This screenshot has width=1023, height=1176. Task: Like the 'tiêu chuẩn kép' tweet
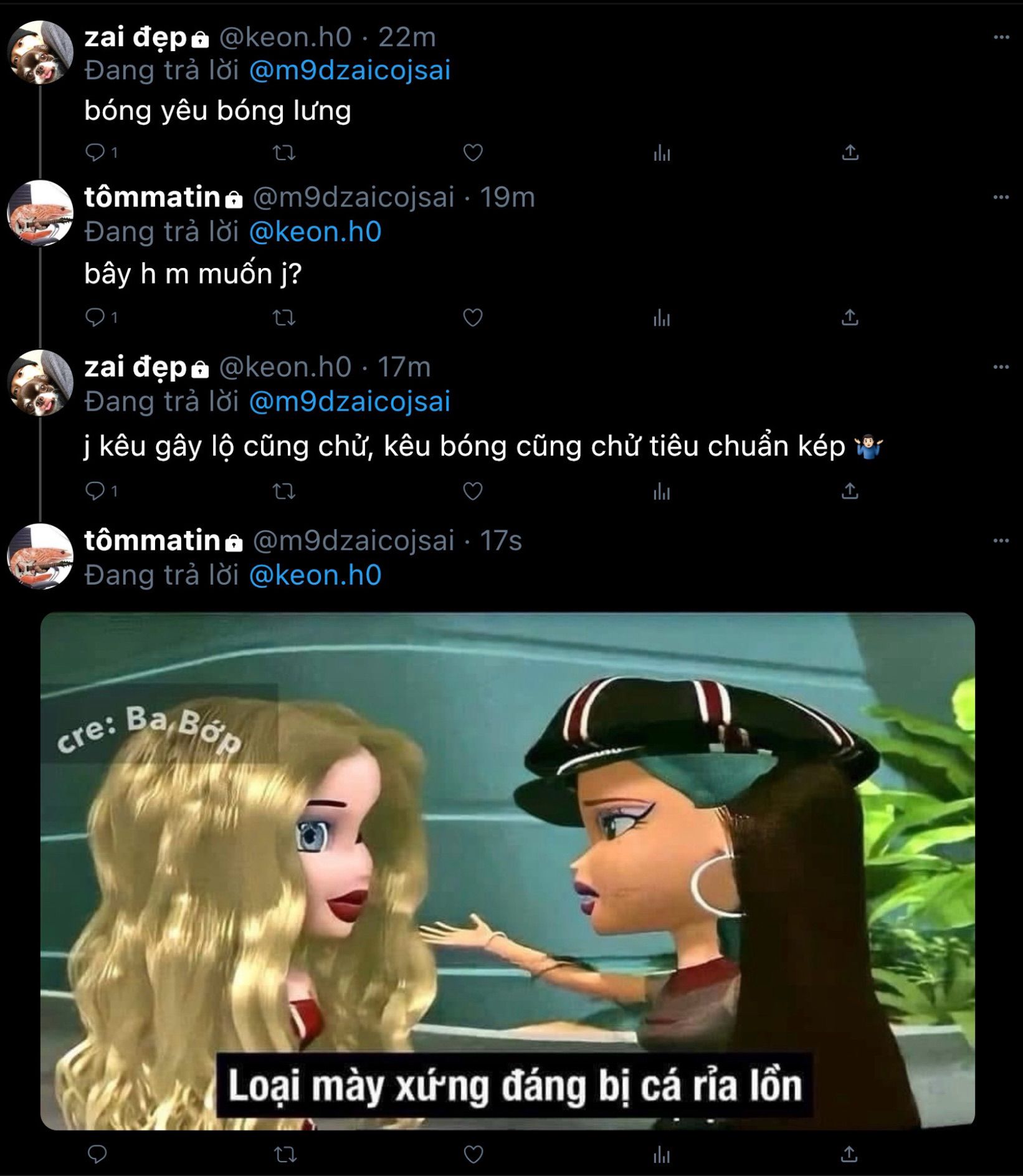tap(473, 492)
